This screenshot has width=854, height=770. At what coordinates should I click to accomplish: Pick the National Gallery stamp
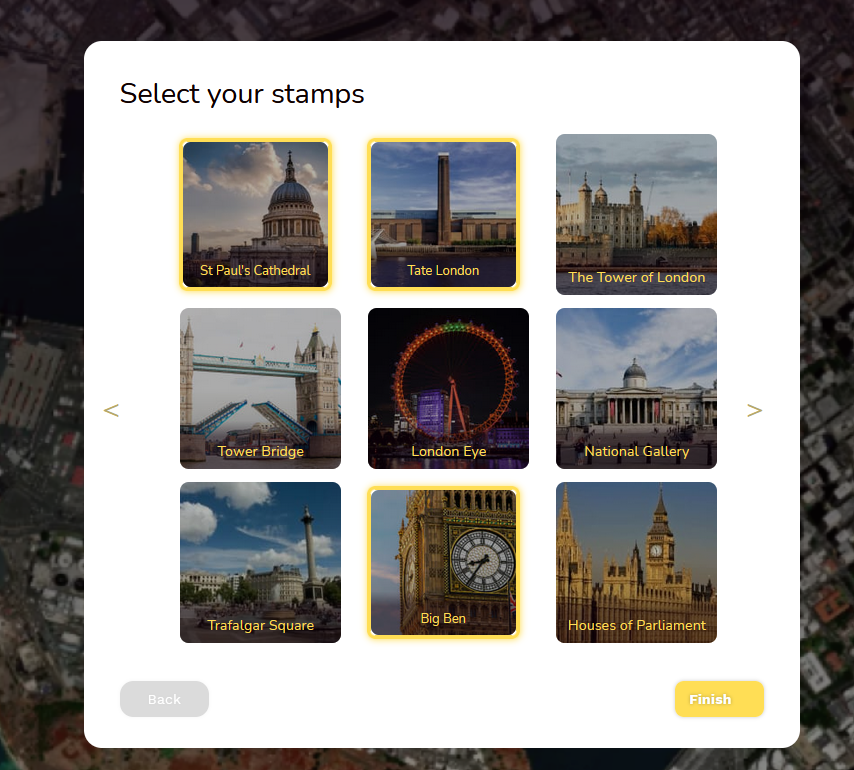coord(636,388)
